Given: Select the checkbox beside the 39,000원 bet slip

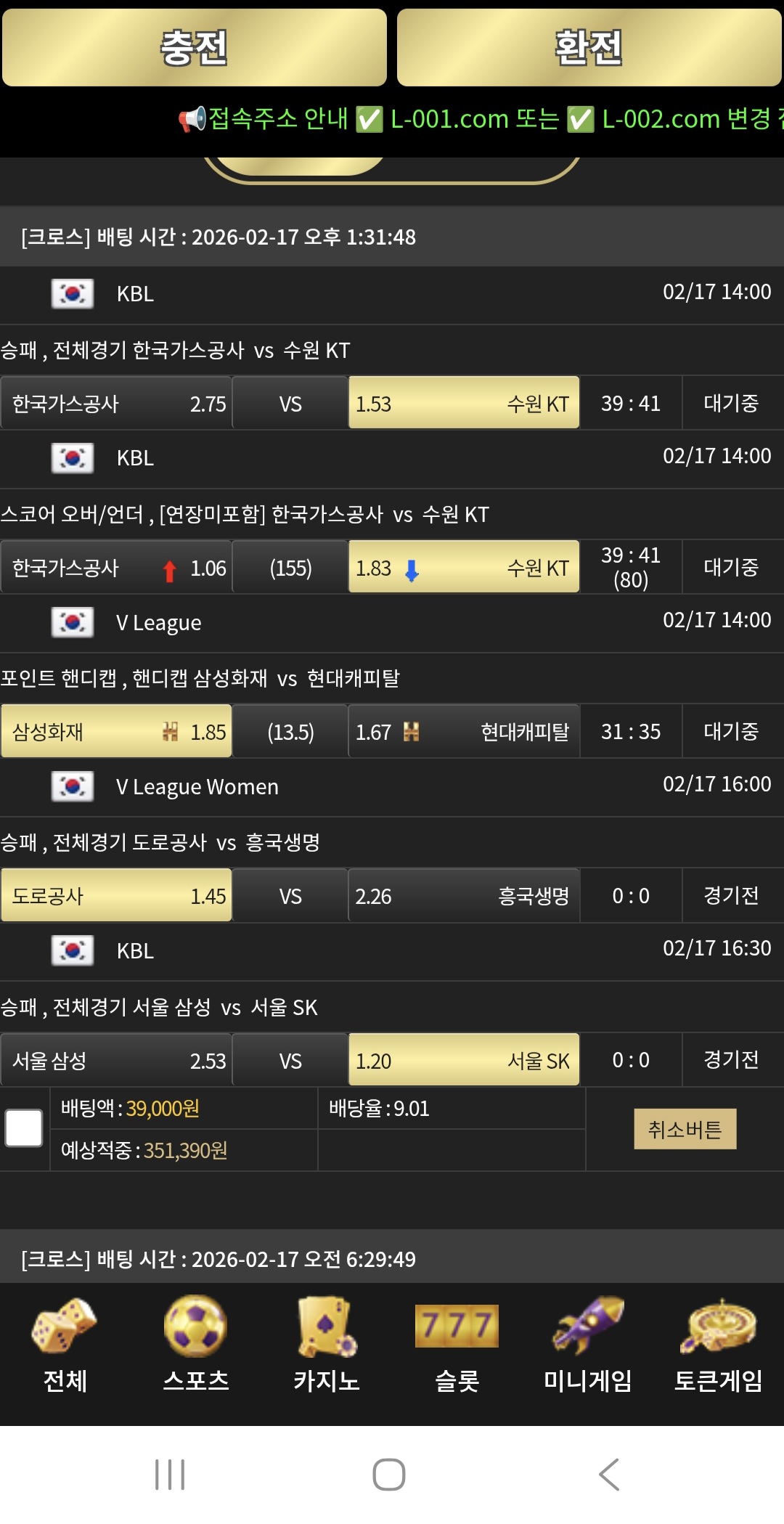Looking at the screenshot, I should coord(24,1128).
